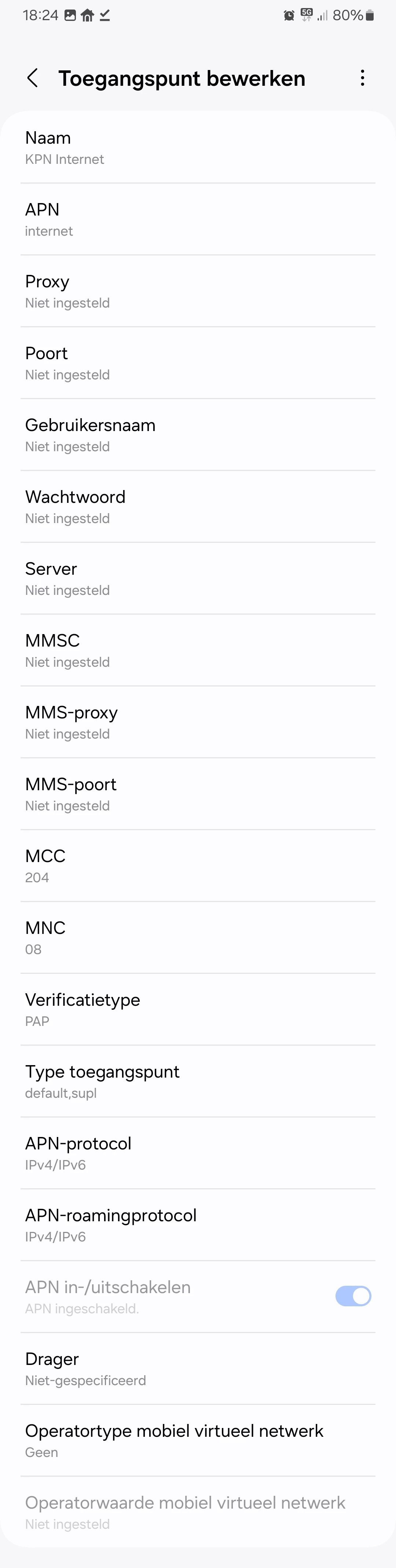Open the Drager setting

tap(197, 1369)
